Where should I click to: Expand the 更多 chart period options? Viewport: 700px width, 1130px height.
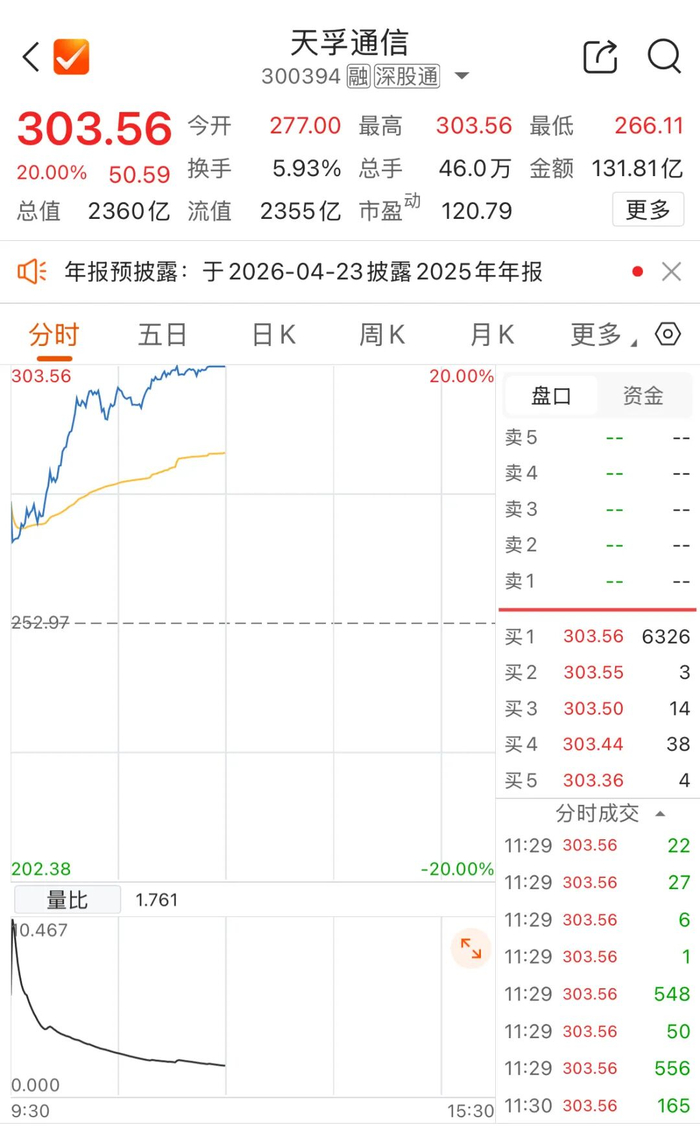click(600, 335)
